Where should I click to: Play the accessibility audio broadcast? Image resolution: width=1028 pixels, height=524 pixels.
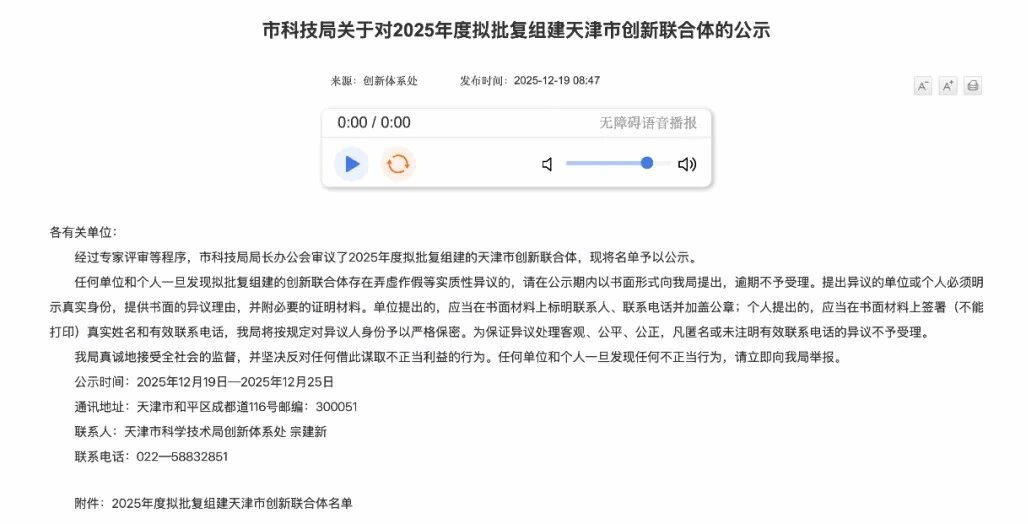pyautogui.click(x=351, y=164)
